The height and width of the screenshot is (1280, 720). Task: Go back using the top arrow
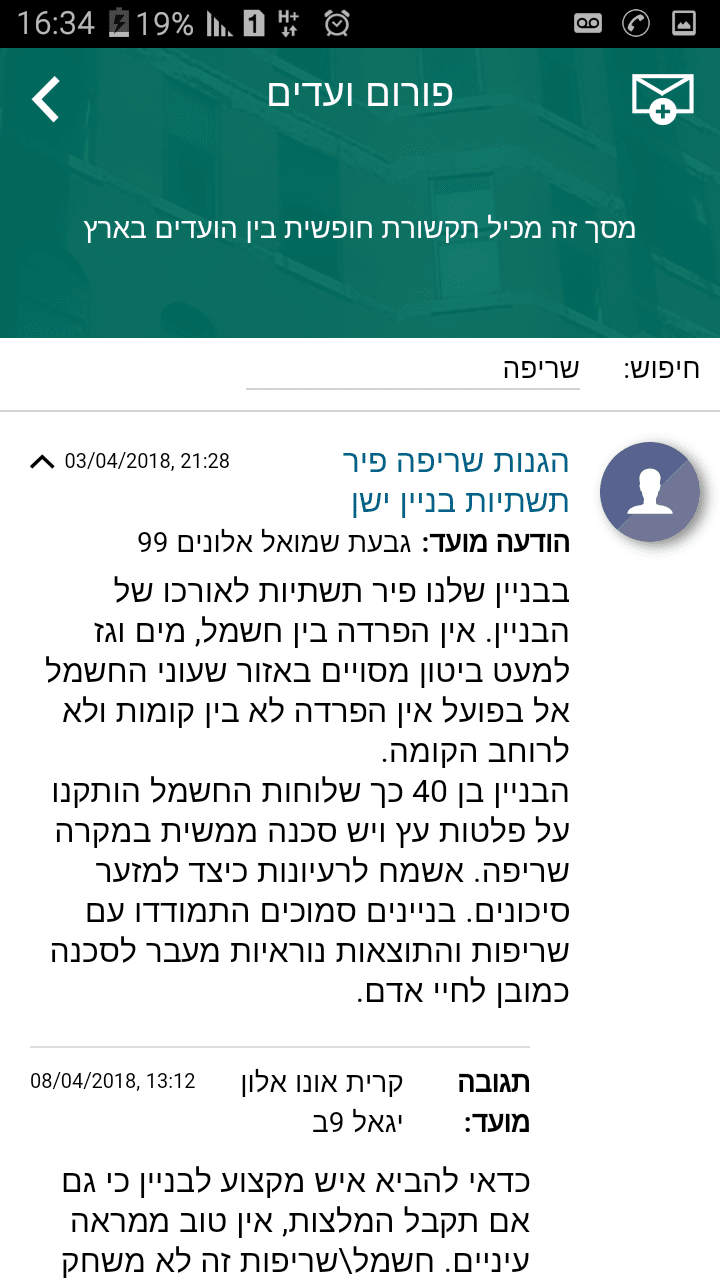pos(46,98)
